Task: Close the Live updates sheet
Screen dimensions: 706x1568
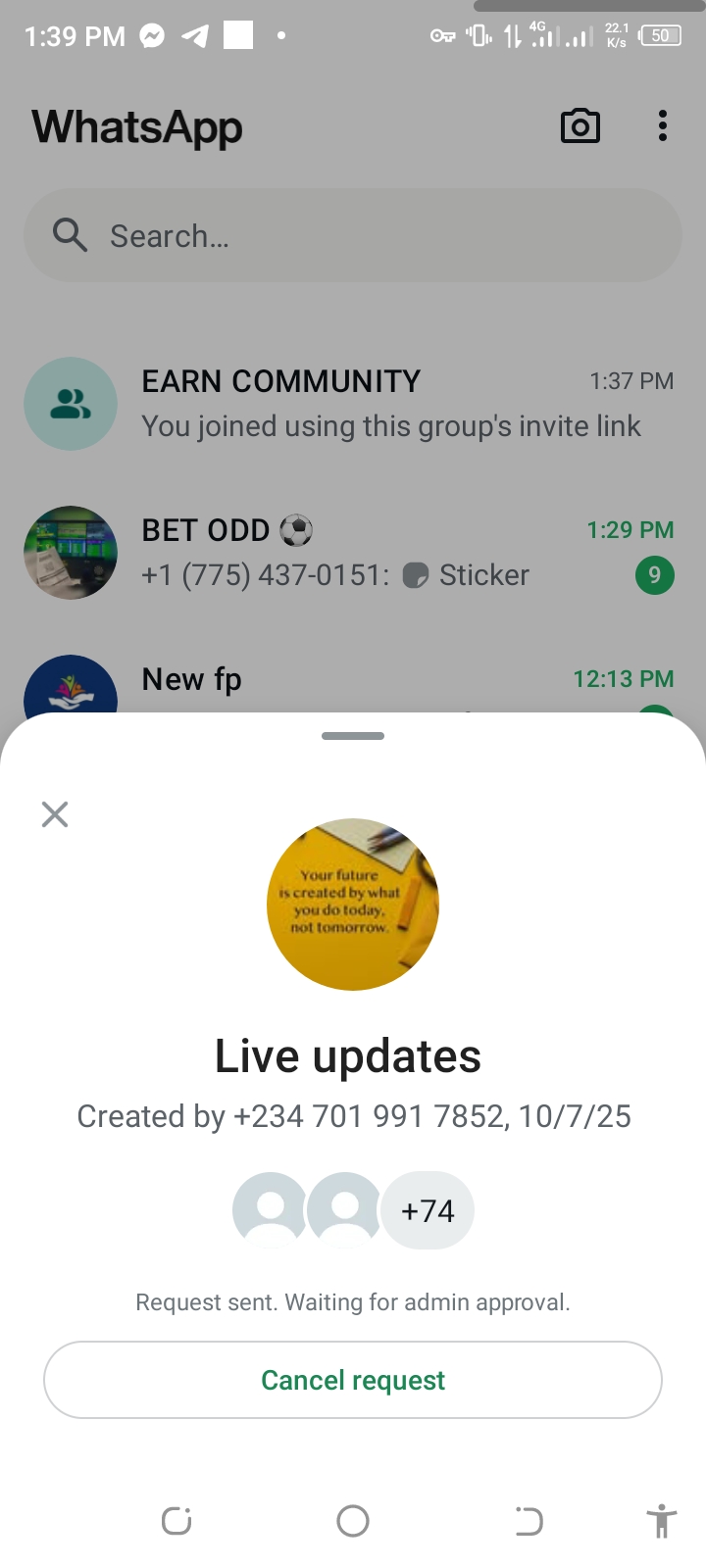Action: click(x=55, y=814)
